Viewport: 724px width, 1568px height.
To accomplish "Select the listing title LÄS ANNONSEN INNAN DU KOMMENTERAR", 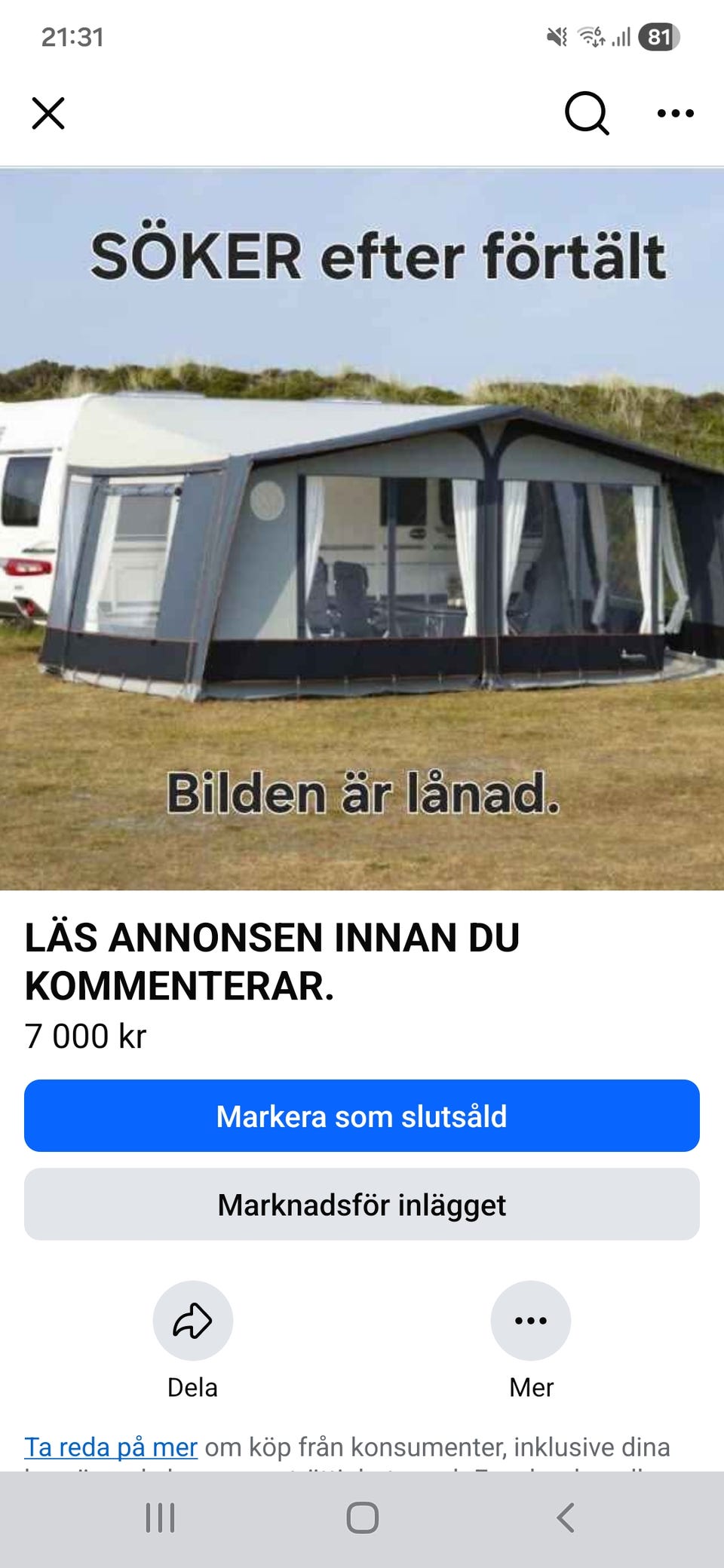I will tap(271, 961).
